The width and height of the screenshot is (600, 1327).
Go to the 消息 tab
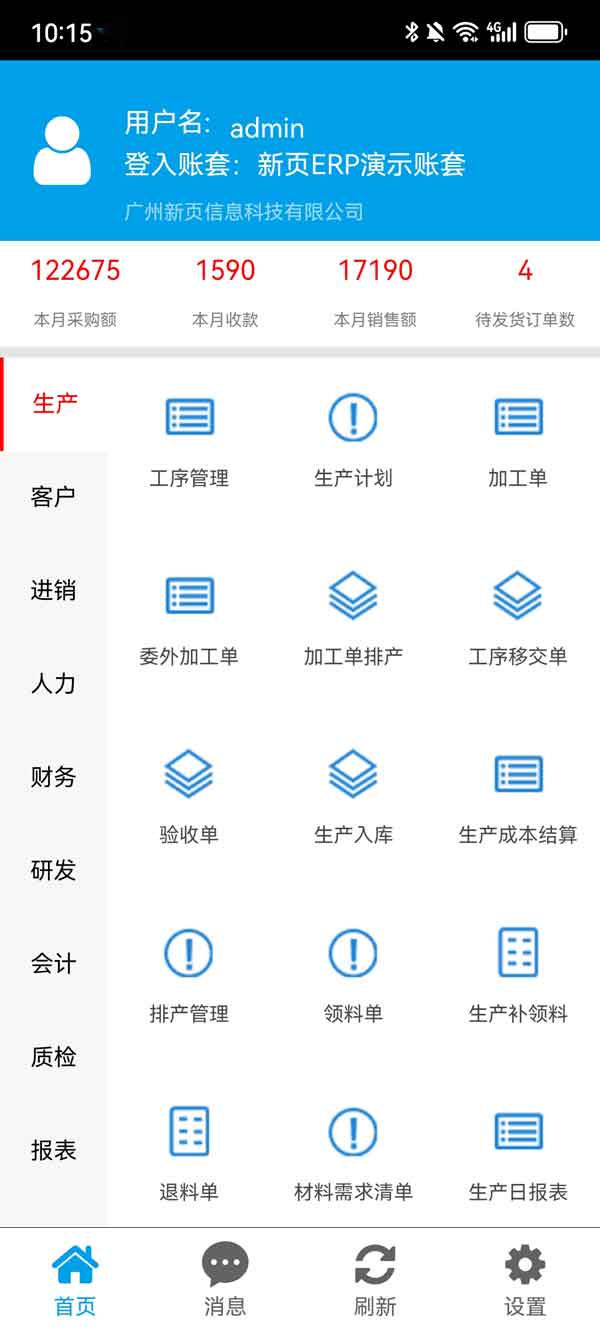pos(225,1279)
